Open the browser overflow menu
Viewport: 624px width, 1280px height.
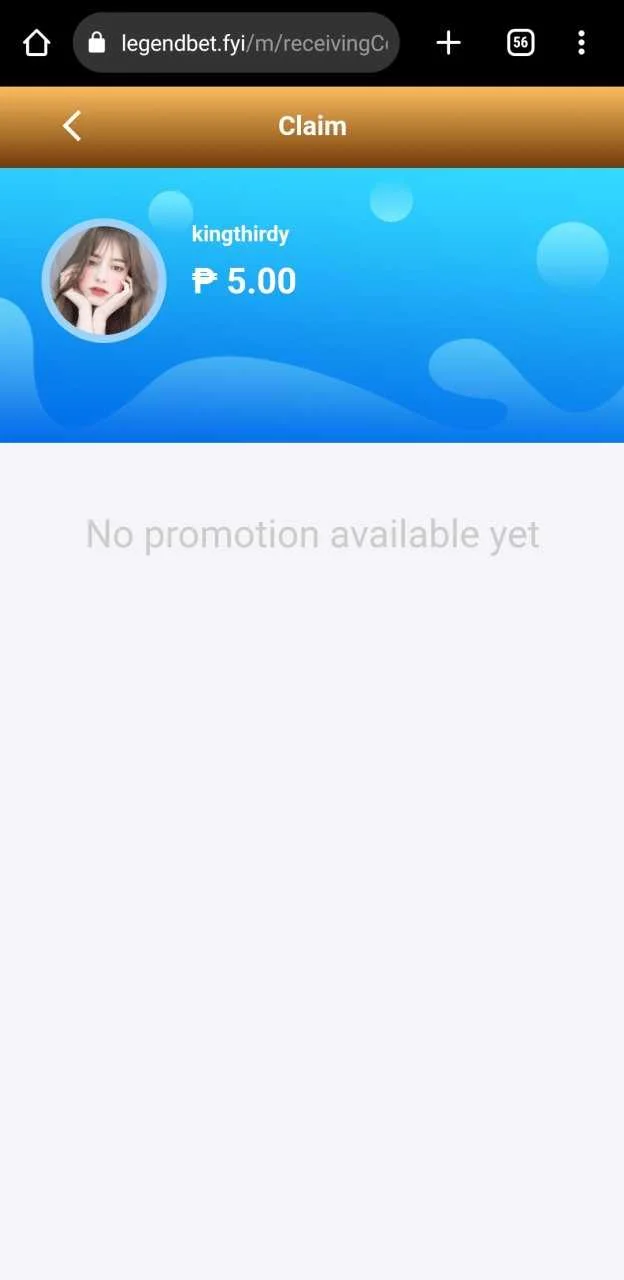coord(581,43)
